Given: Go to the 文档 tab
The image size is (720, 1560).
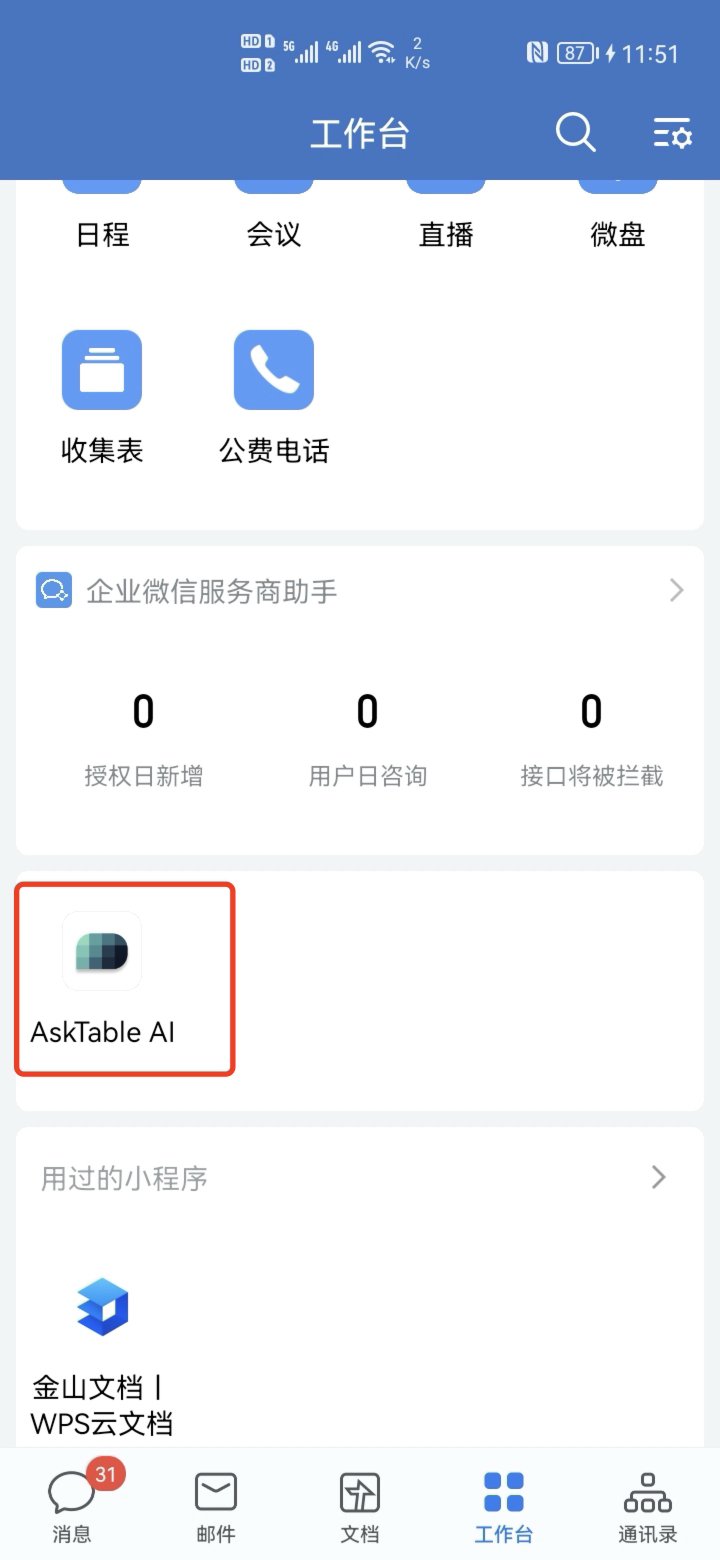Looking at the screenshot, I should (360, 1504).
